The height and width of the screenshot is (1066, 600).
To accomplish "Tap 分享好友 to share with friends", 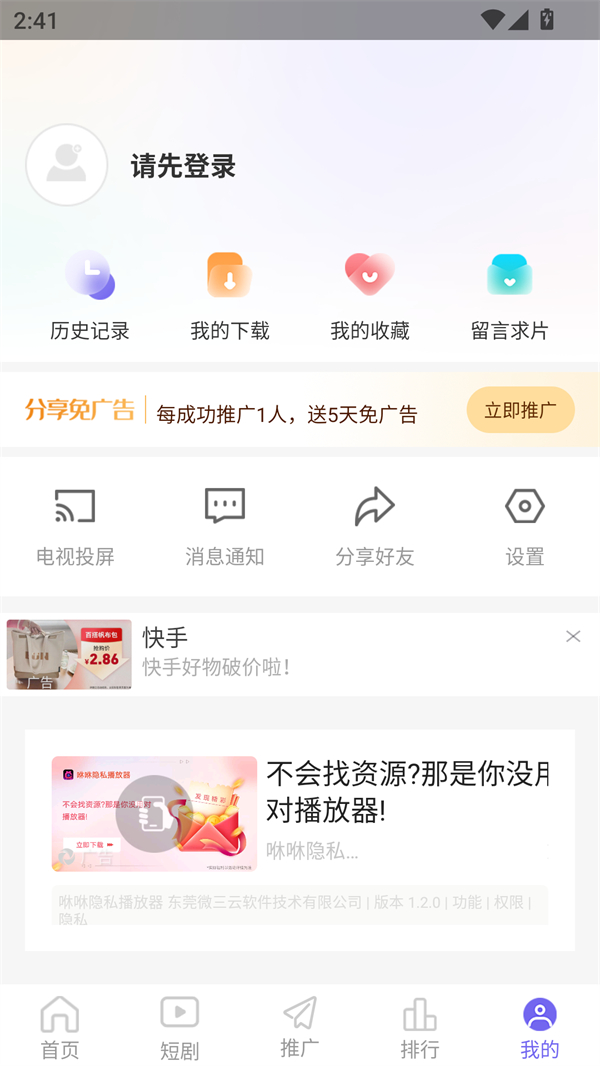I will pyautogui.click(x=375, y=527).
